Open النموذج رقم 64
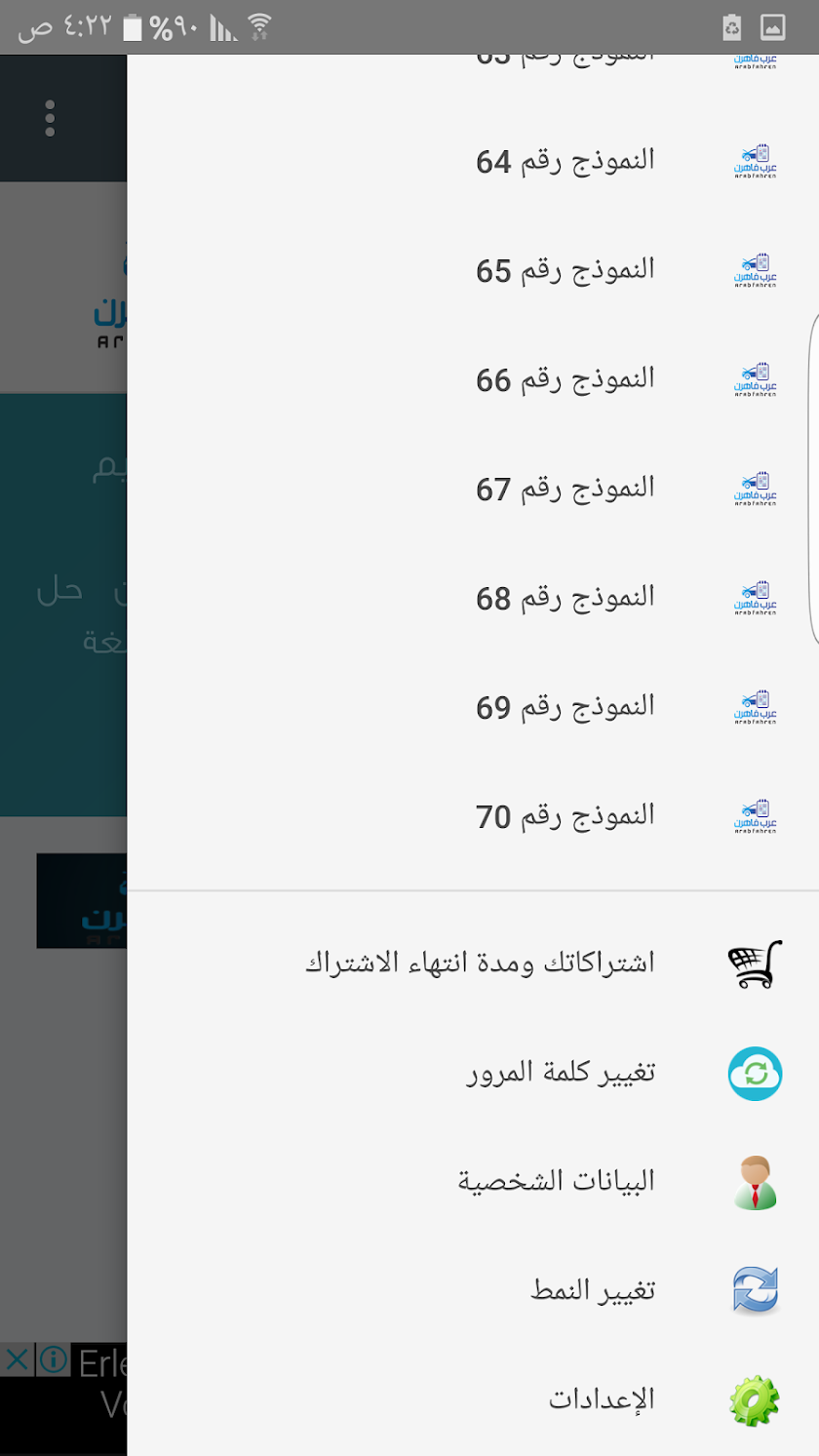This screenshot has height=1456, width=819. [565, 161]
